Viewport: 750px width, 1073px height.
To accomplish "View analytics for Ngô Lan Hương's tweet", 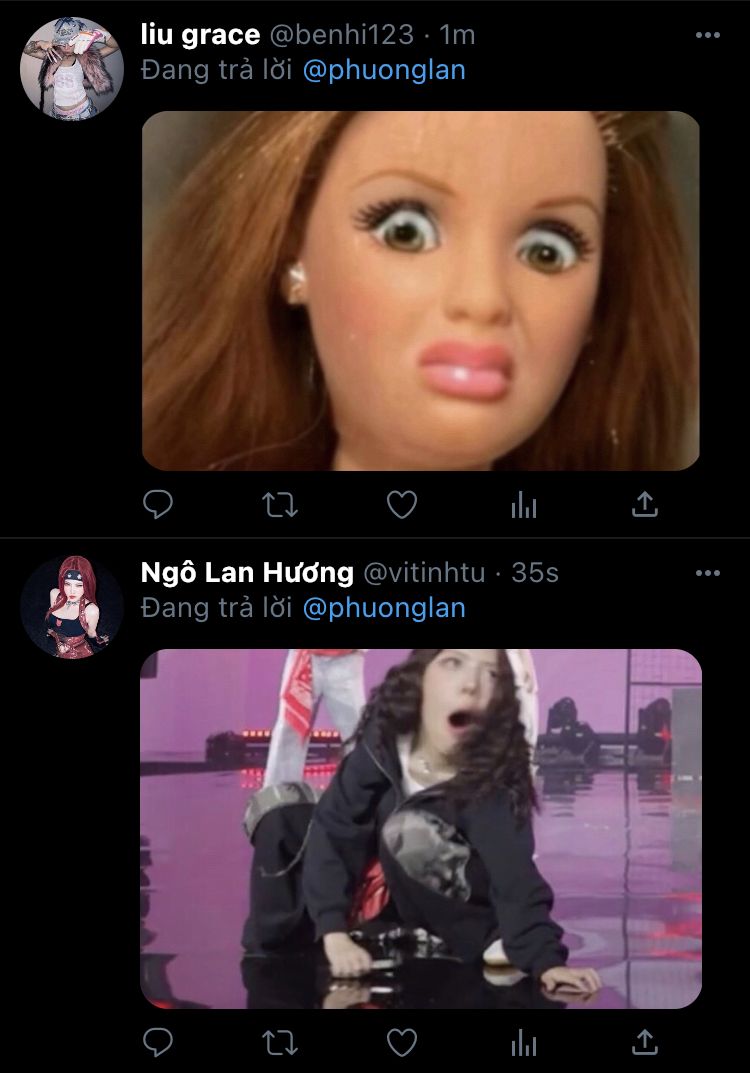I will pos(524,1045).
